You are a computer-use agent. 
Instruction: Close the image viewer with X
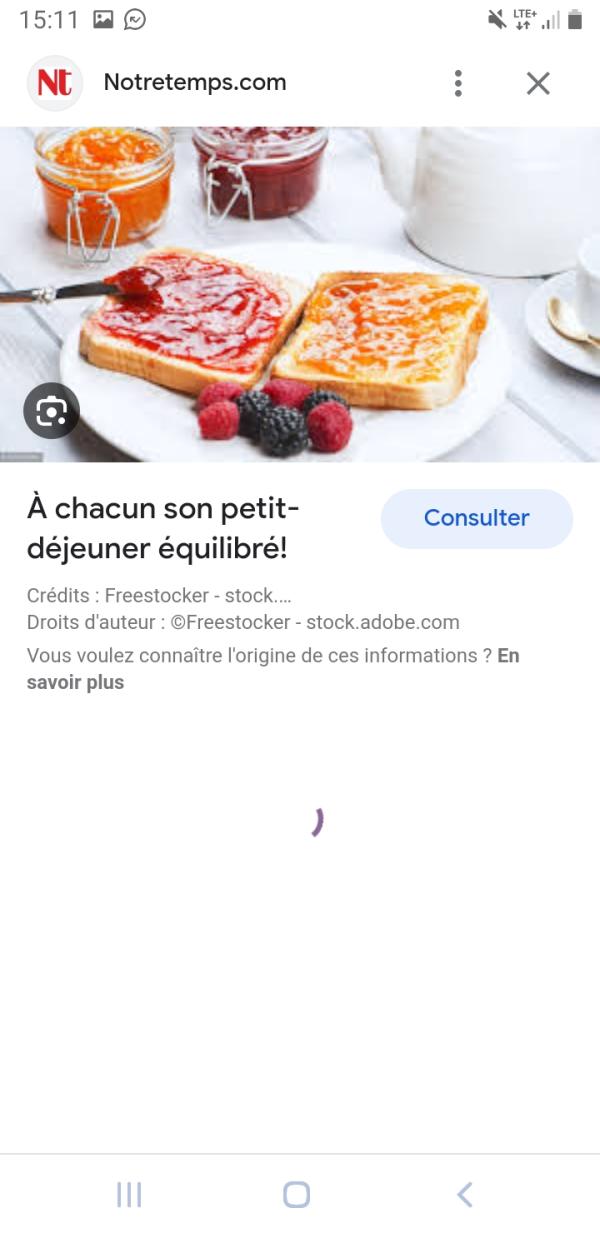point(538,84)
